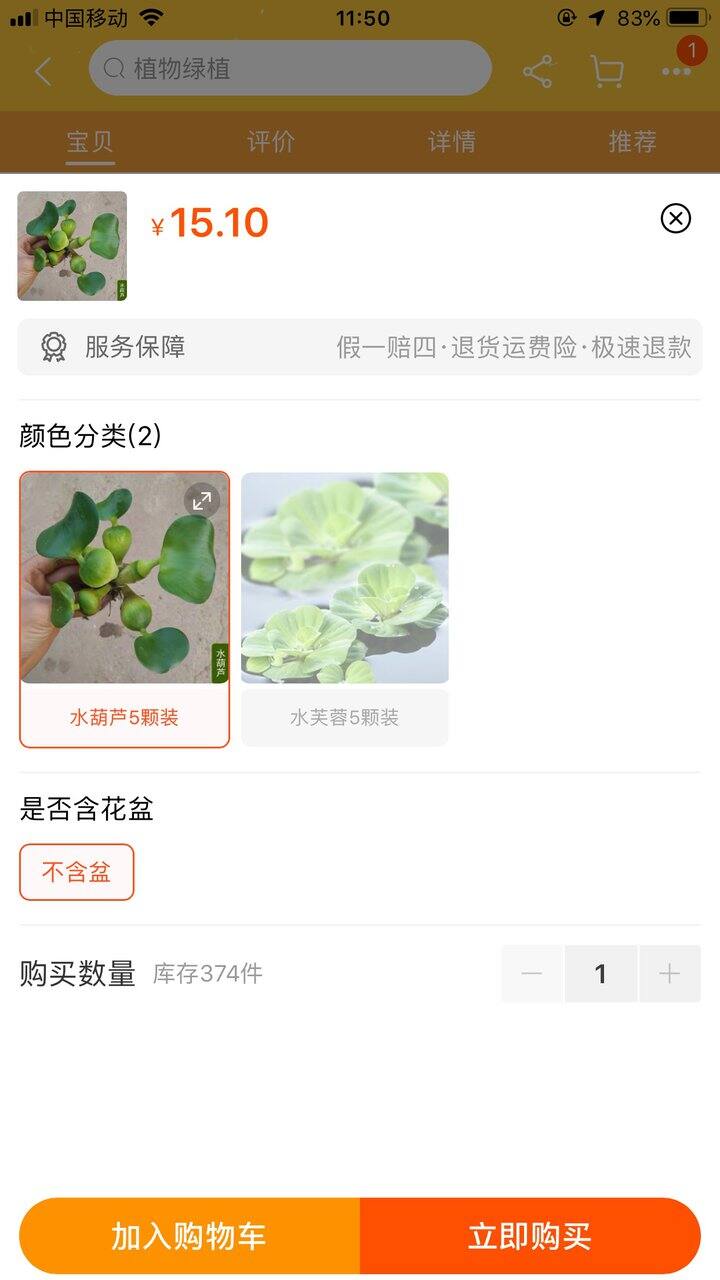Tap 加入购物车 button

(189, 1236)
